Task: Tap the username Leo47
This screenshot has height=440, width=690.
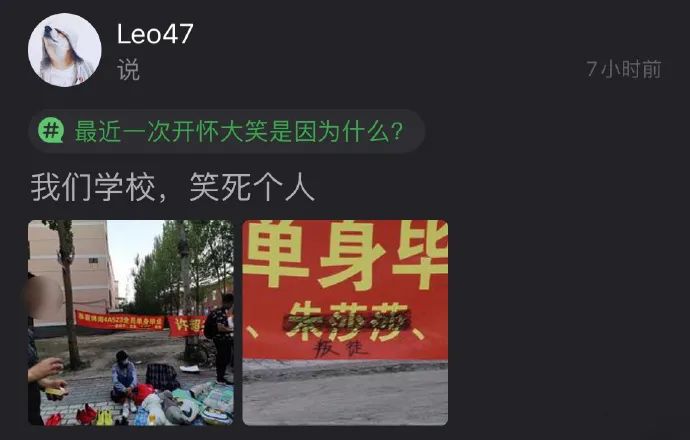Action: pos(155,34)
